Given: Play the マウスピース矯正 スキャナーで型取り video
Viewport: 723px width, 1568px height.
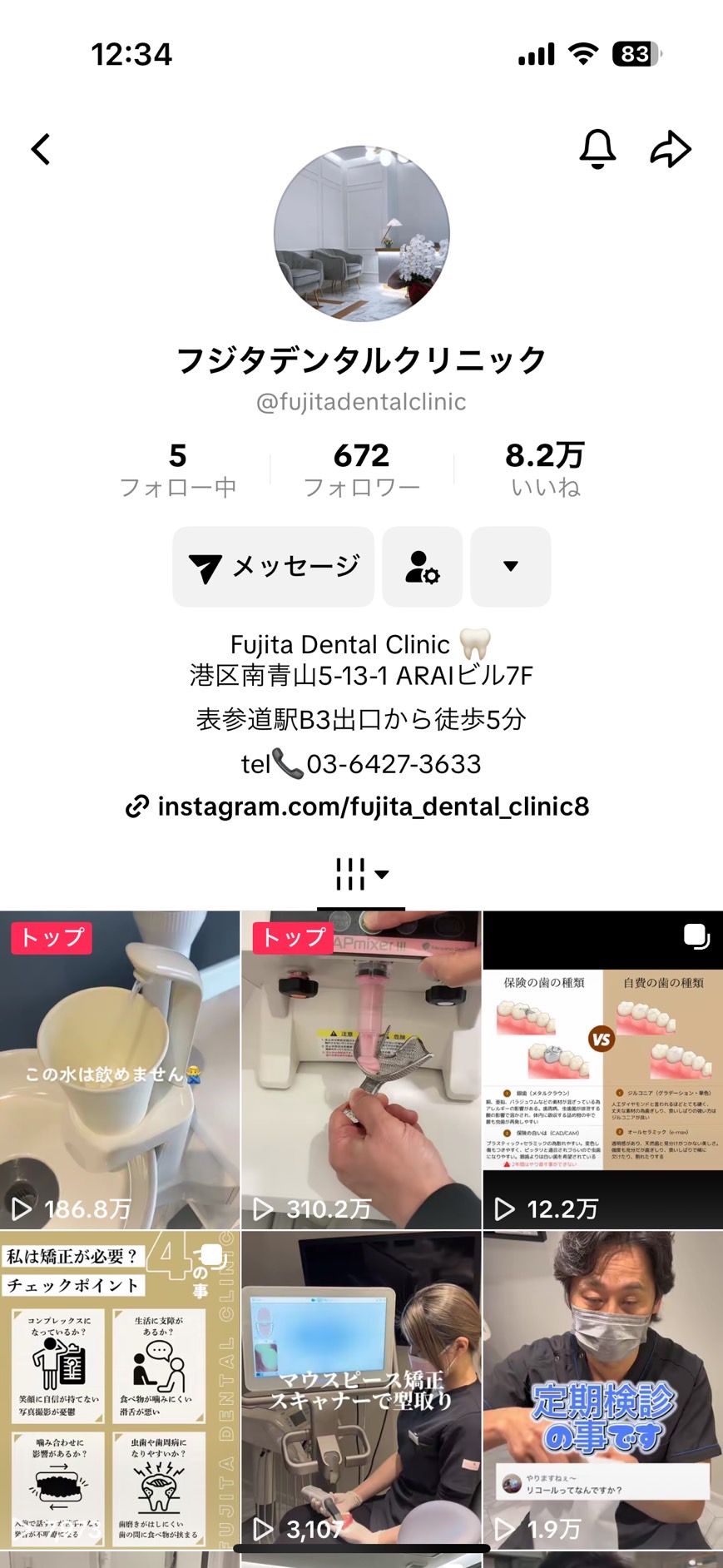Looking at the screenshot, I should (361, 1390).
